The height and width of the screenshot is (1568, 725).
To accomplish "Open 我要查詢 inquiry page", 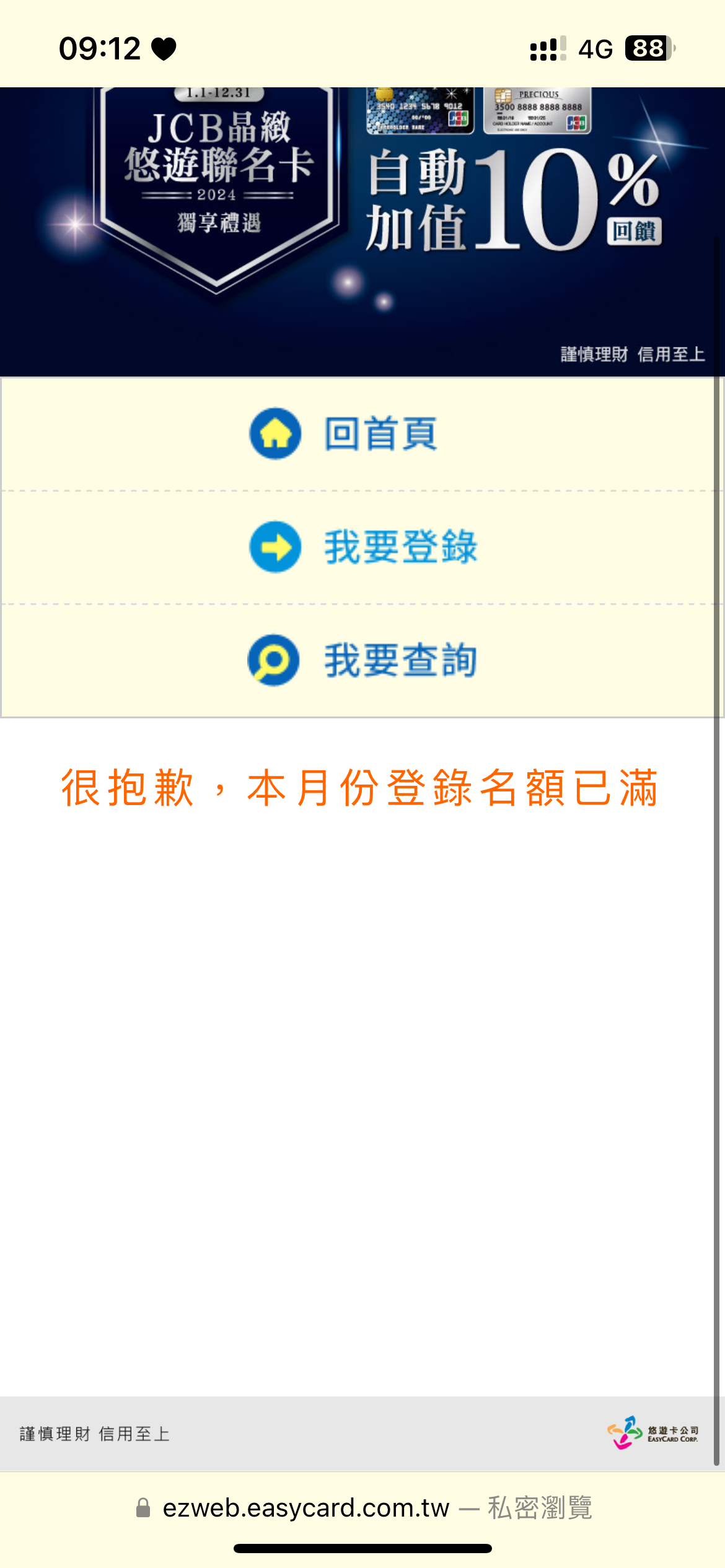I will 361,661.
